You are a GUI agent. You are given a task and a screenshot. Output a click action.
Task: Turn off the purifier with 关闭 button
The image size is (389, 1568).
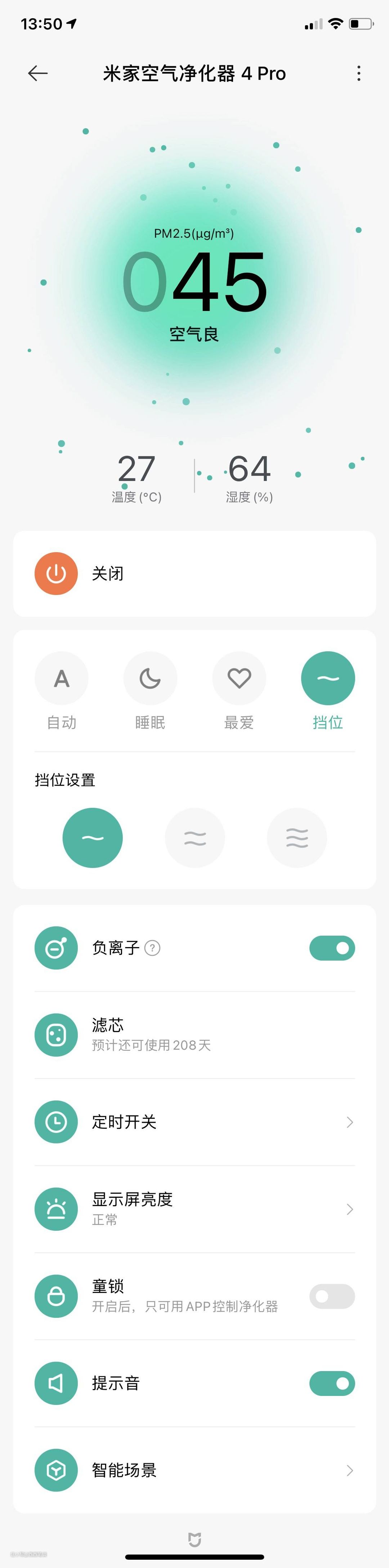[56, 573]
